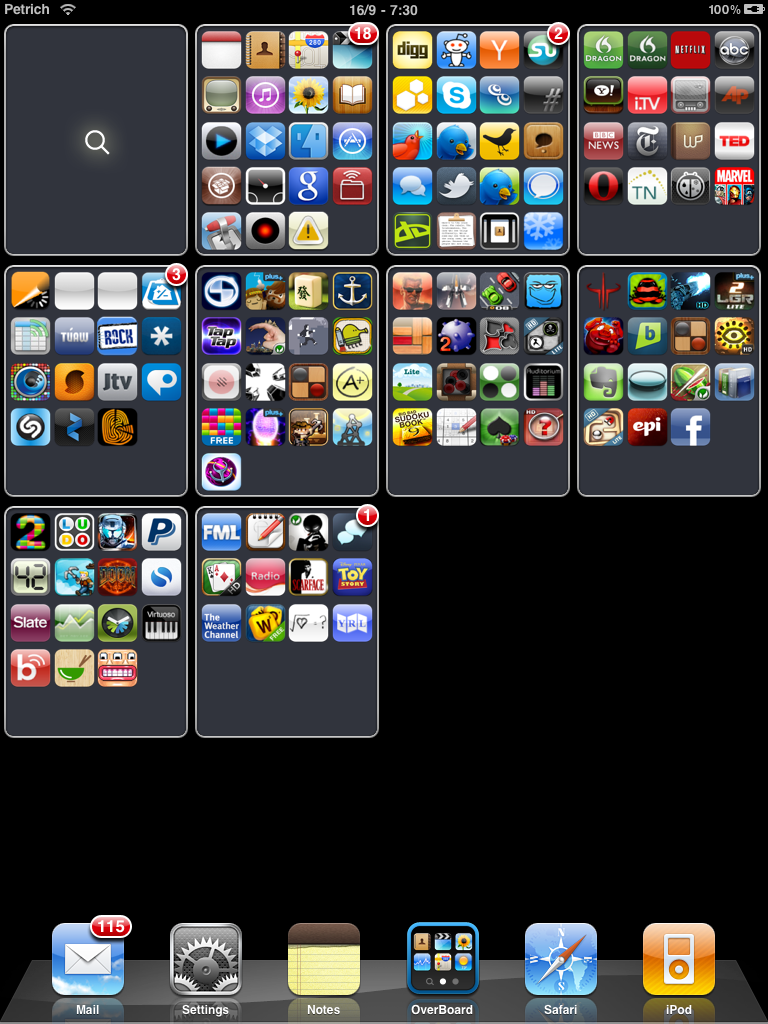Launch the Safari browser

click(561, 960)
